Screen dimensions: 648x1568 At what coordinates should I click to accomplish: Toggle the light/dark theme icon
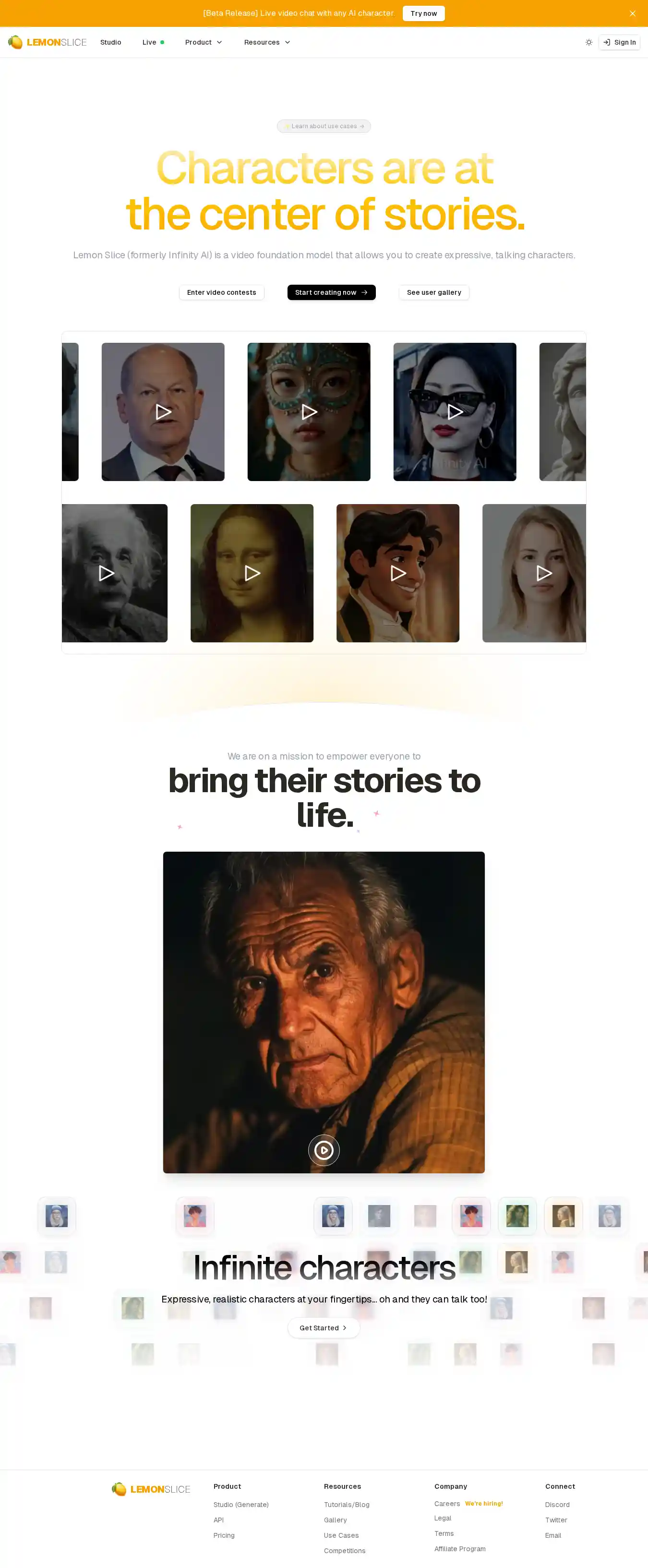[x=588, y=42]
